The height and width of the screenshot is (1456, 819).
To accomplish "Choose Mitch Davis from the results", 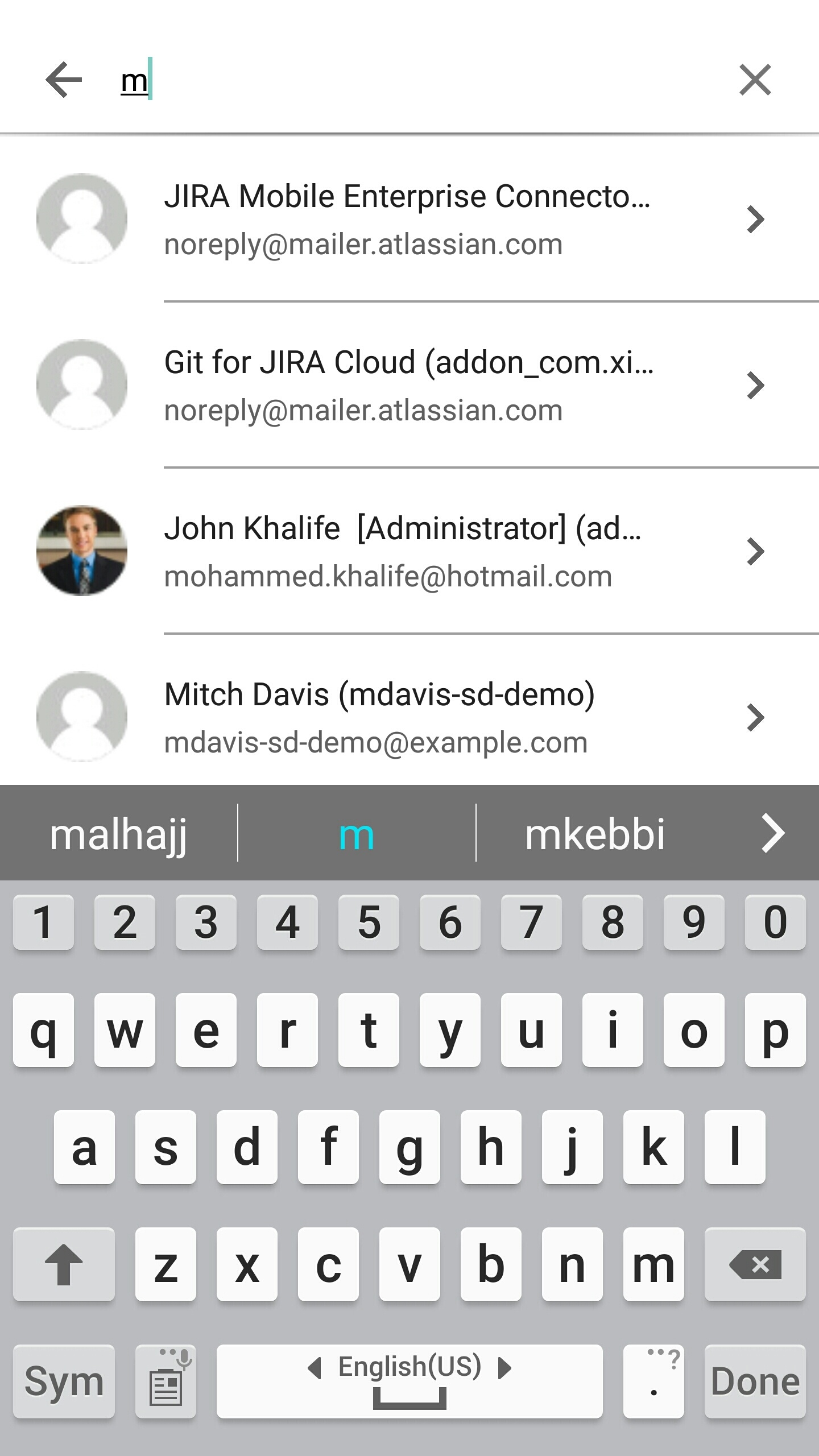I will tap(407, 717).
